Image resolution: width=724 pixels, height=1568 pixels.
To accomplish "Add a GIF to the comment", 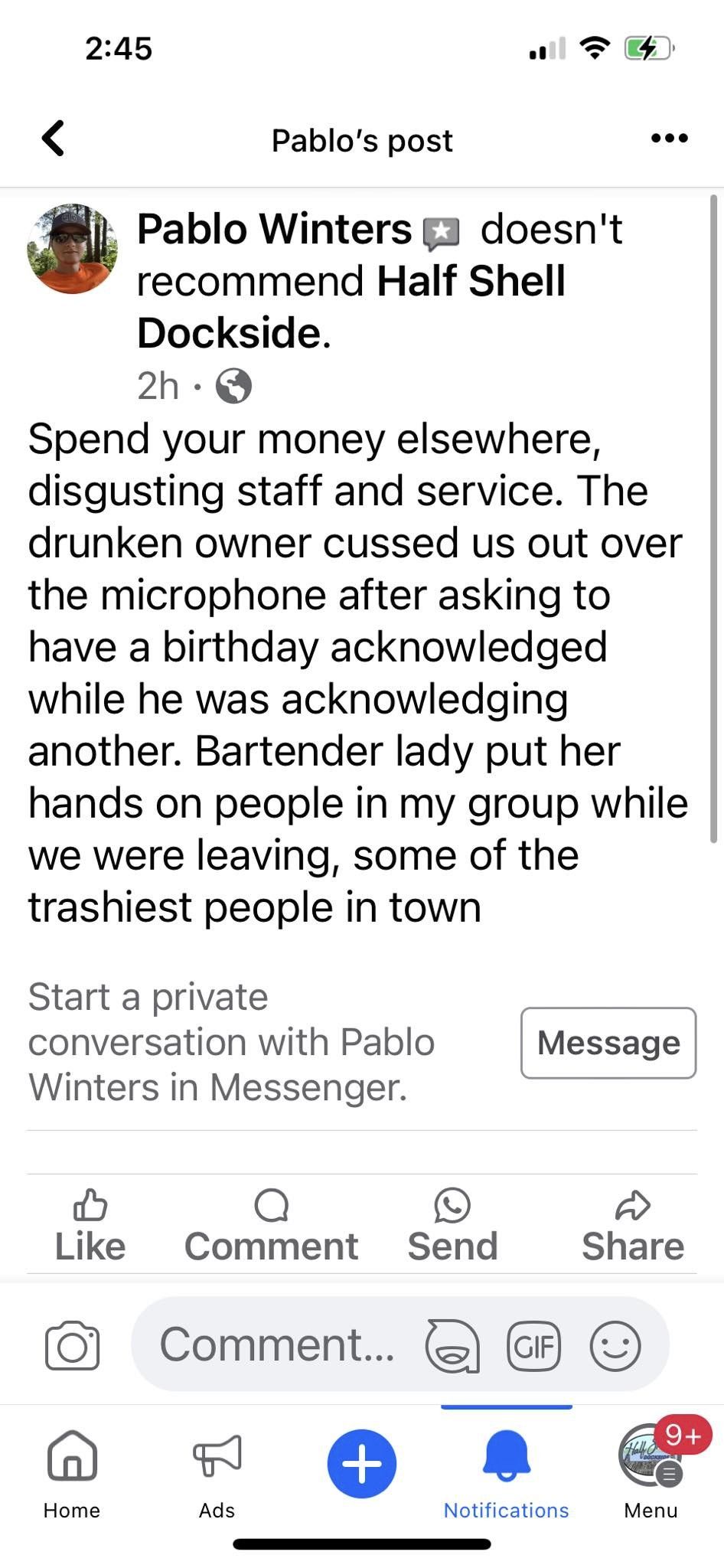I will [x=533, y=1346].
